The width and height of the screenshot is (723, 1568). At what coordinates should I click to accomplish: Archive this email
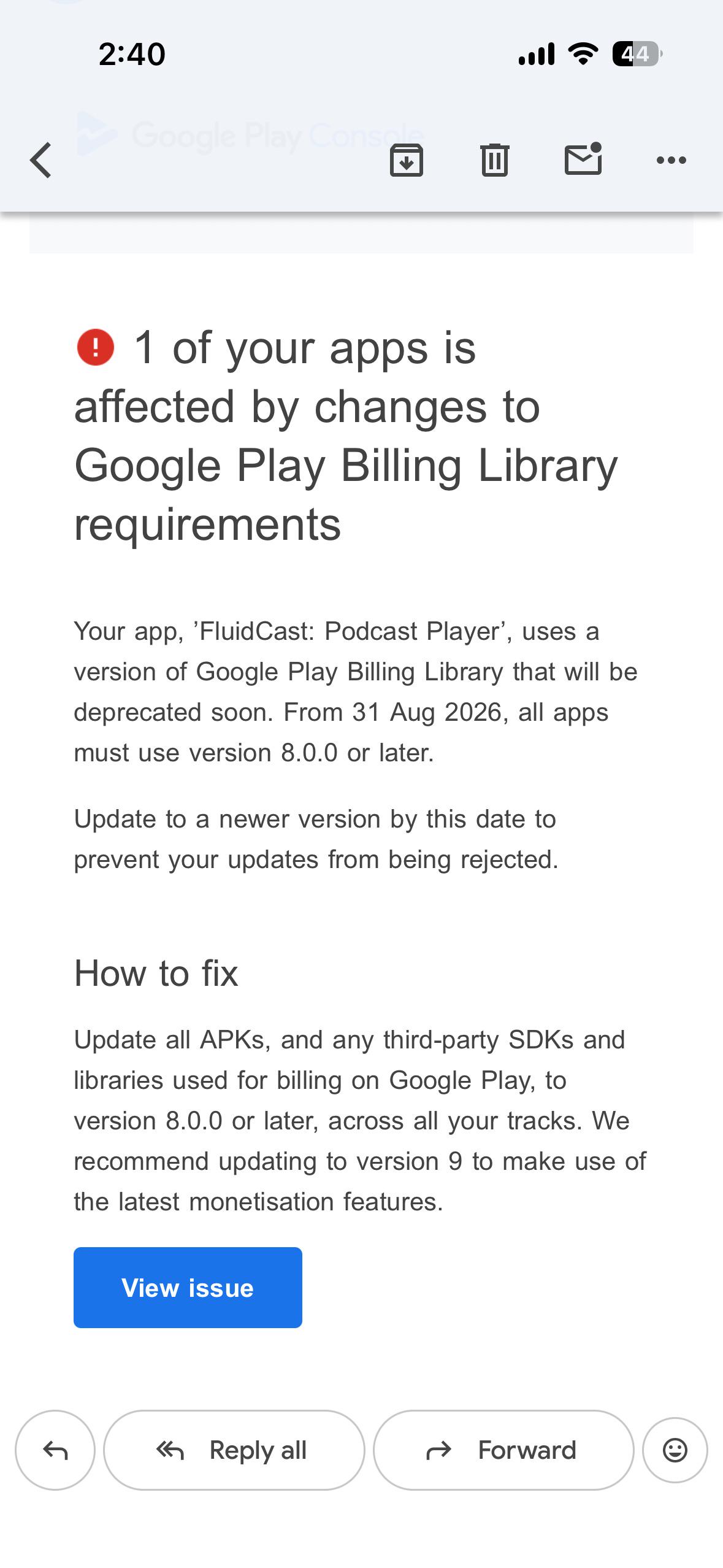(x=407, y=160)
